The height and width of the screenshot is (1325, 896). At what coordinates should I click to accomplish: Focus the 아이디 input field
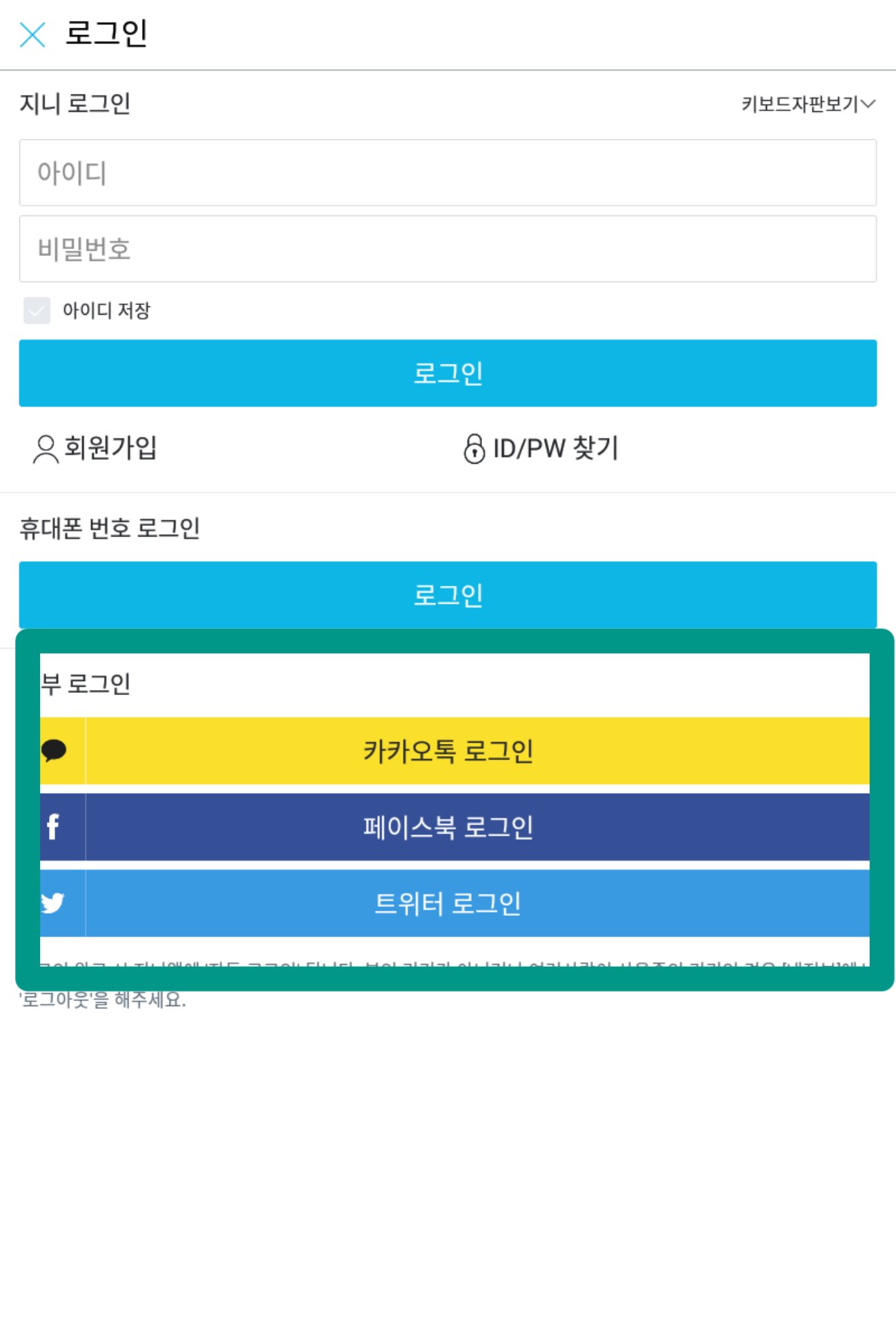point(448,173)
